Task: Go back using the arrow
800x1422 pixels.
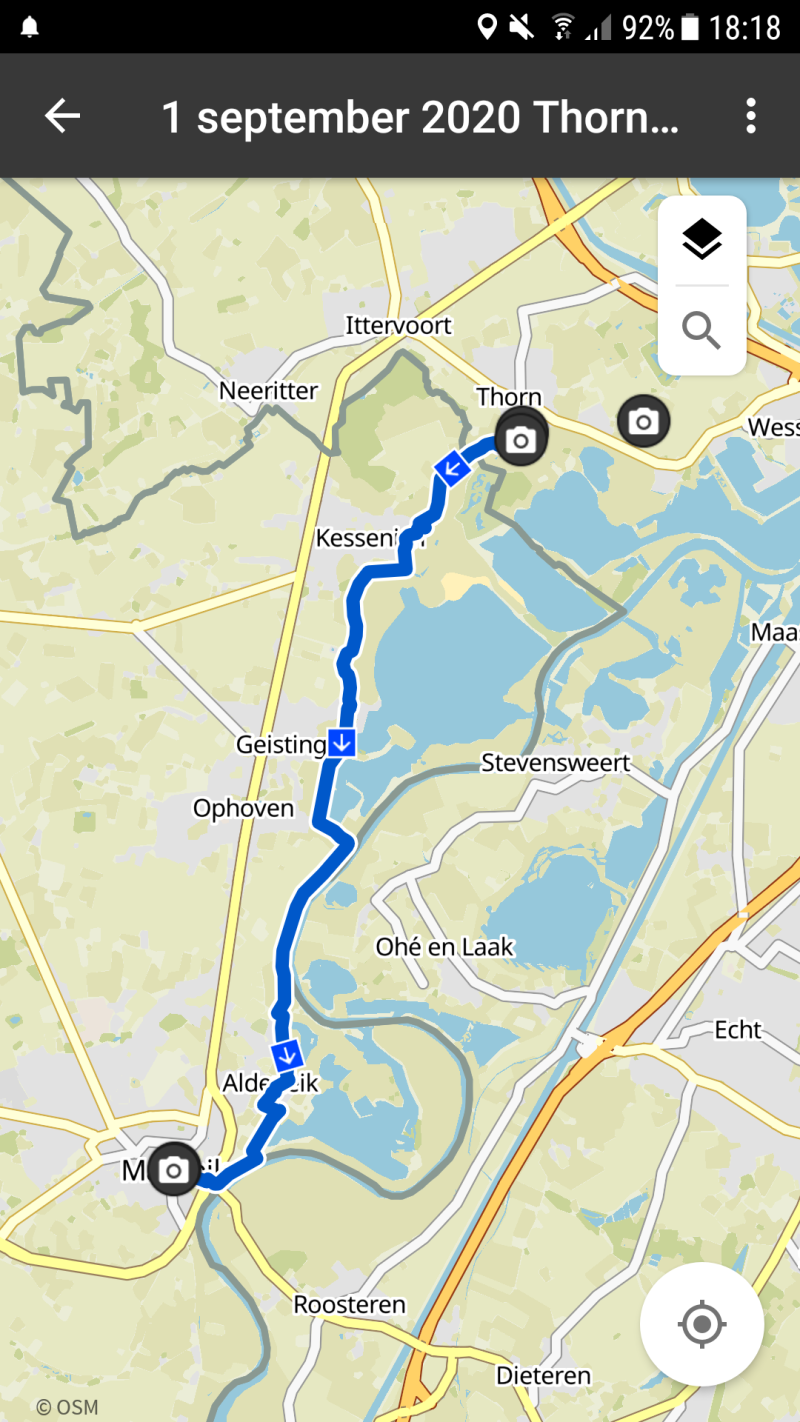Action: click(x=62, y=117)
